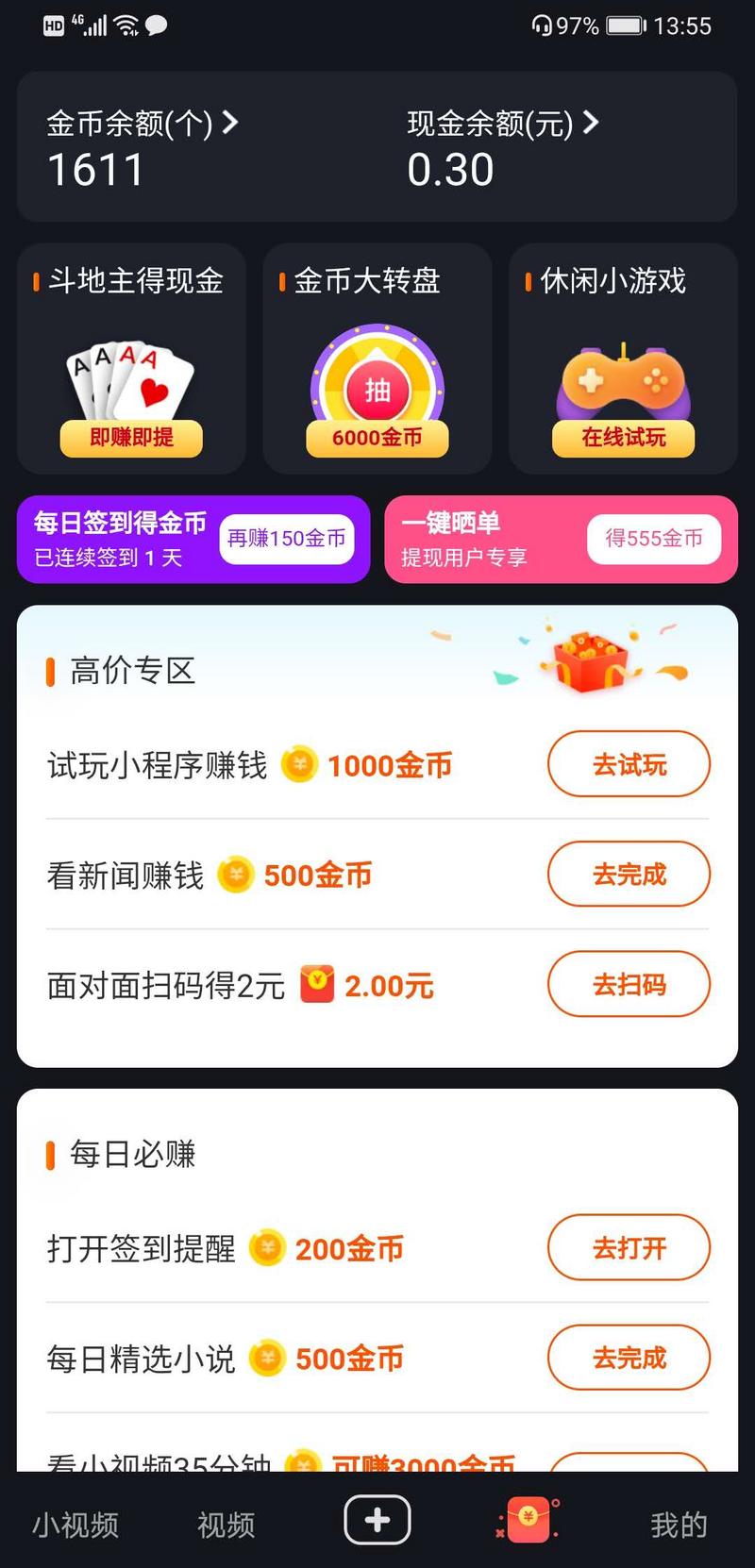
Task: Tap the 再赚150金币 sign-in button
Action: 286,539
